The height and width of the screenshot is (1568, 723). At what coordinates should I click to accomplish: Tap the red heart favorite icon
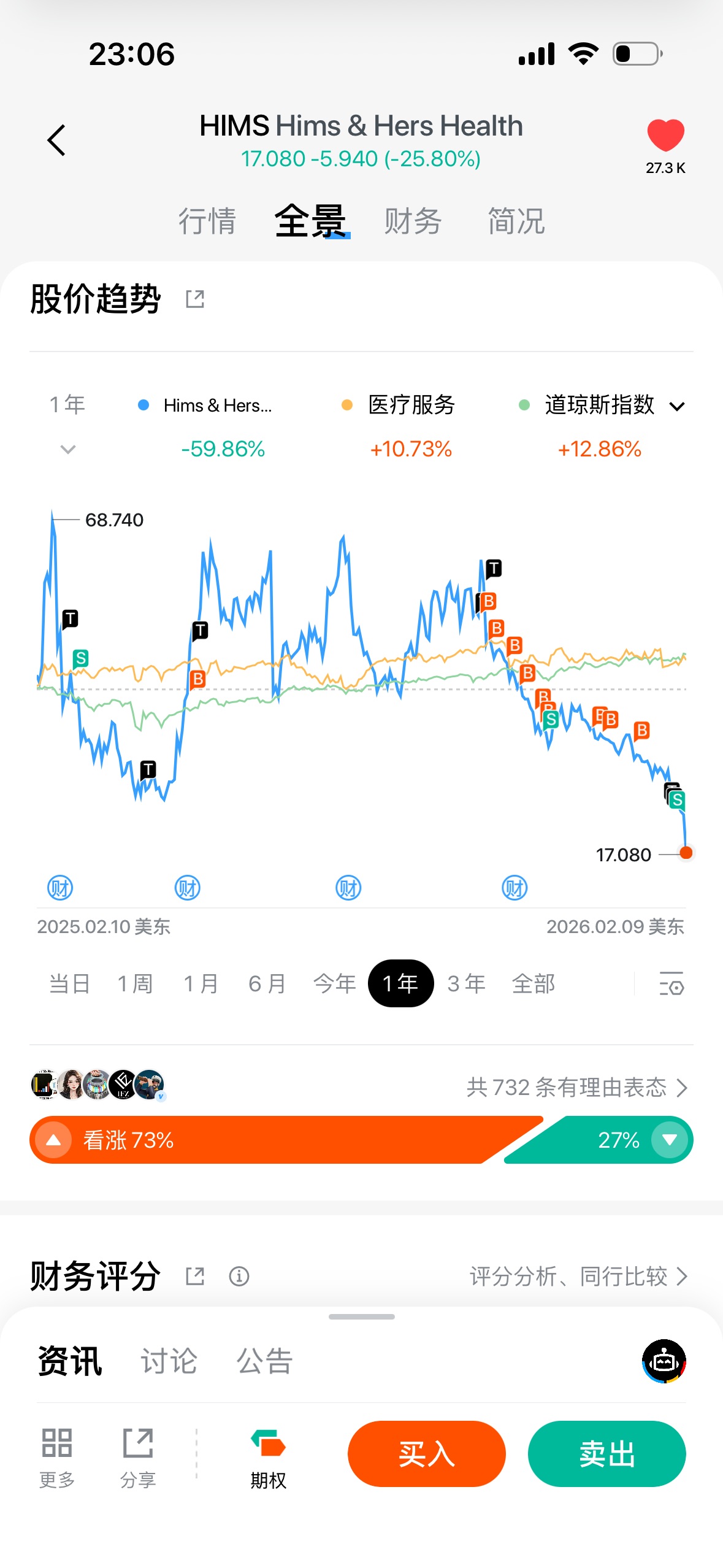pyautogui.click(x=665, y=135)
